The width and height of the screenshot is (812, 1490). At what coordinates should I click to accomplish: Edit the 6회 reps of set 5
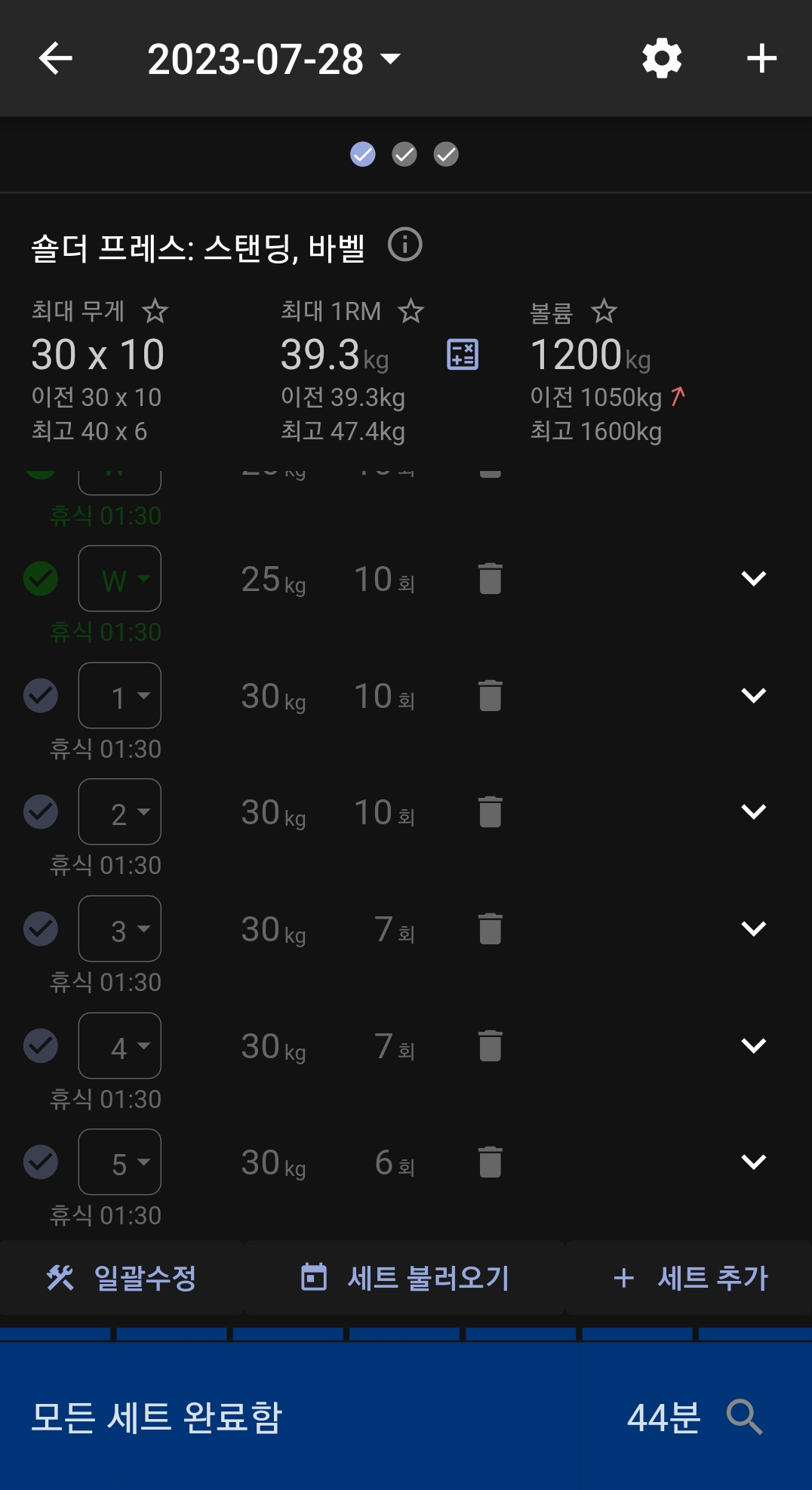point(395,1163)
